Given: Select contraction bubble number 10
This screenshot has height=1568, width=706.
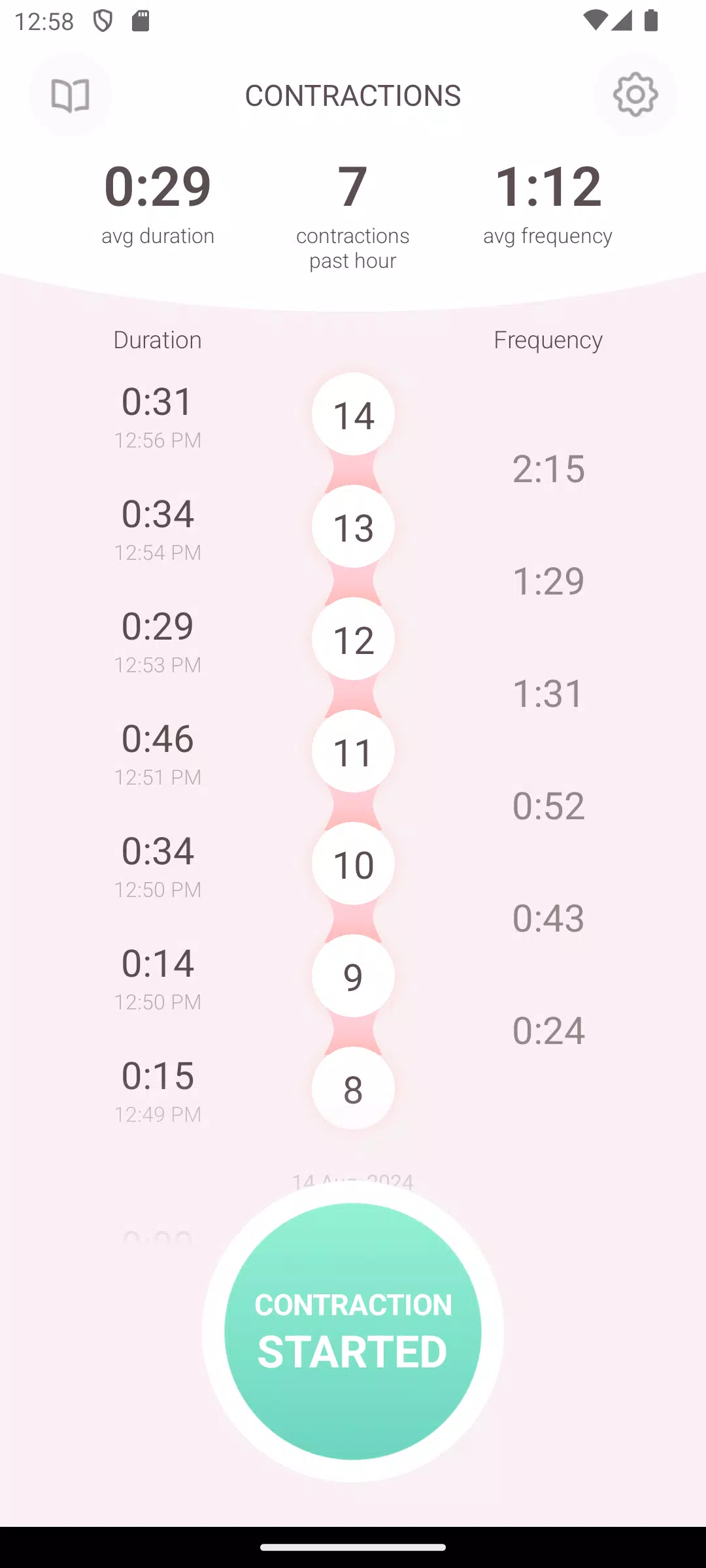Looking at the screenshot, I should point(353,865).
